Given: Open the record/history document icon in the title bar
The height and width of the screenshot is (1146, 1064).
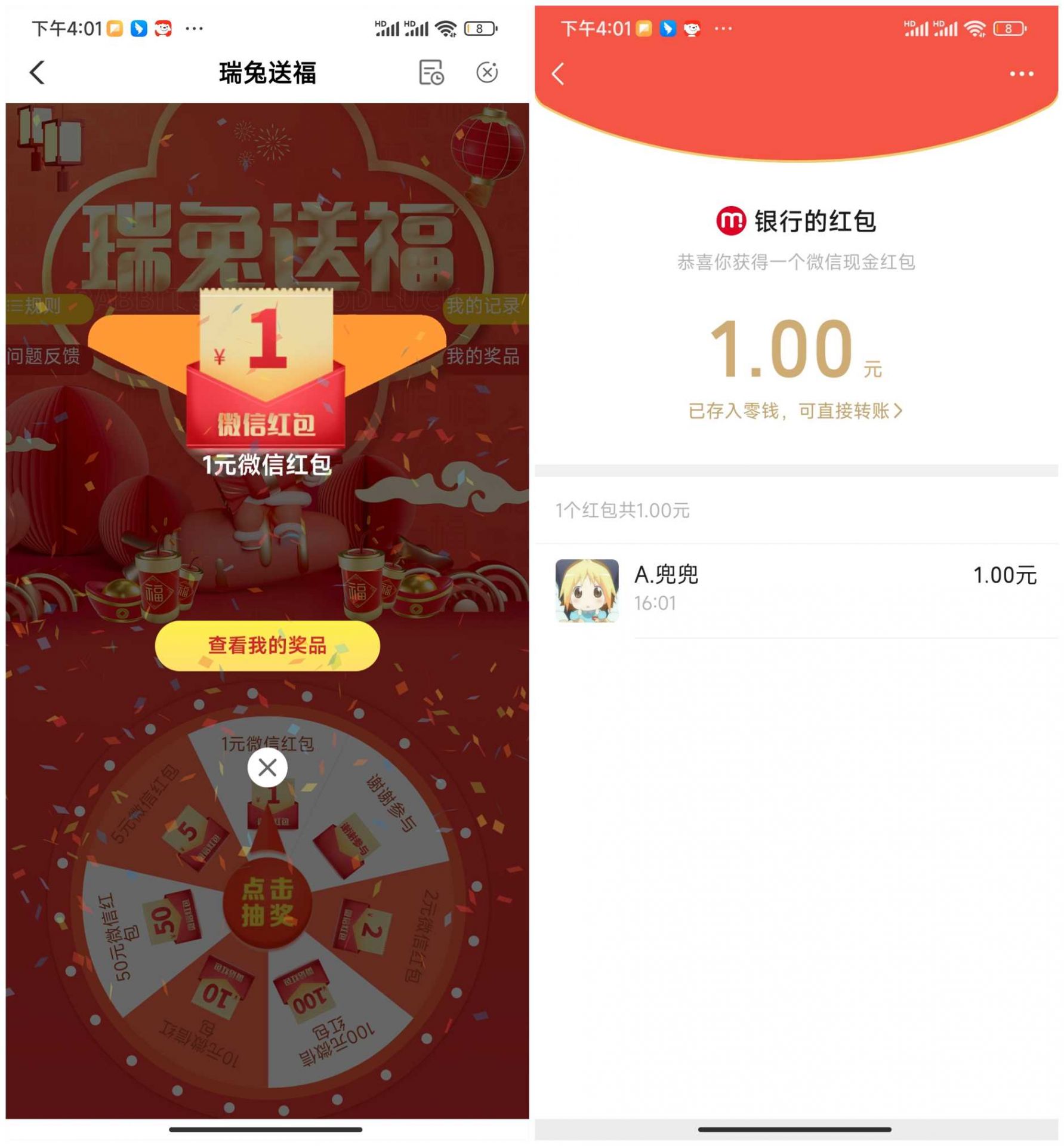Looking at the screenshot, I should coord(431,72).
